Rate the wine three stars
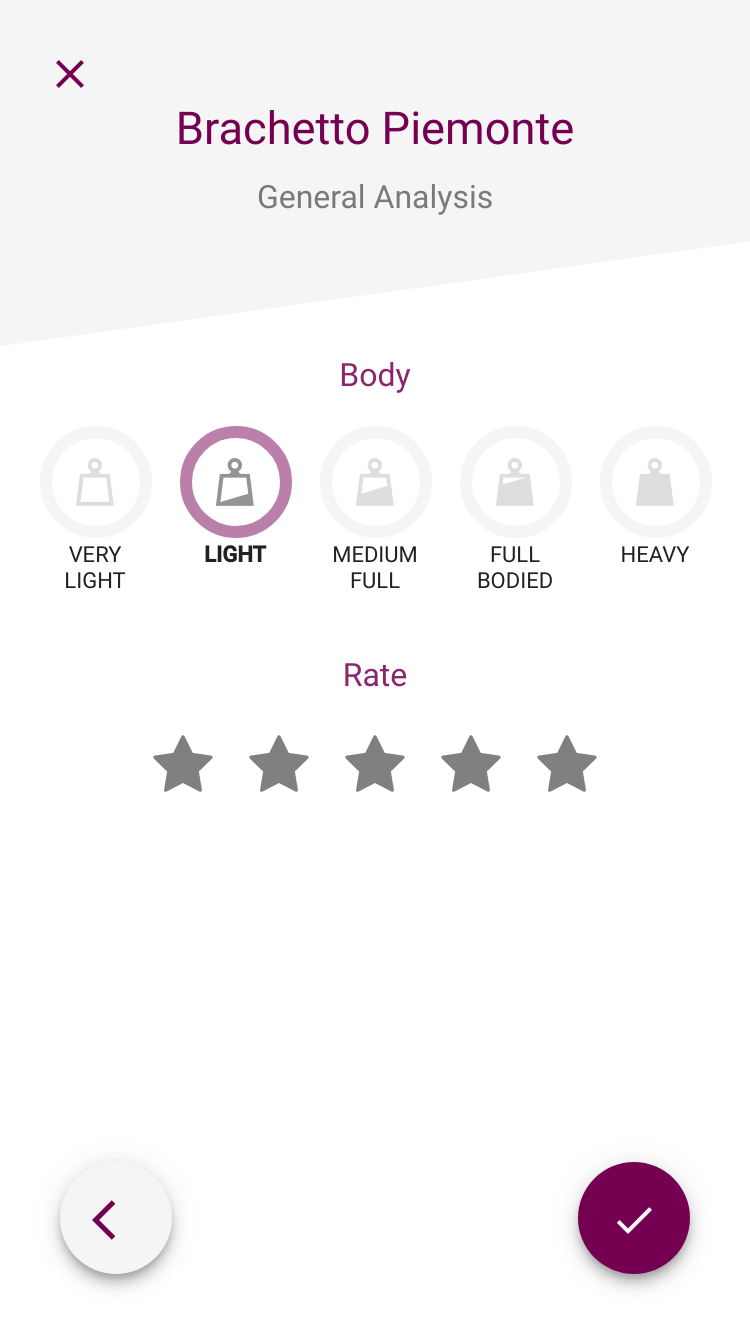The image size is (750, 1334). [x=375, y=765]
